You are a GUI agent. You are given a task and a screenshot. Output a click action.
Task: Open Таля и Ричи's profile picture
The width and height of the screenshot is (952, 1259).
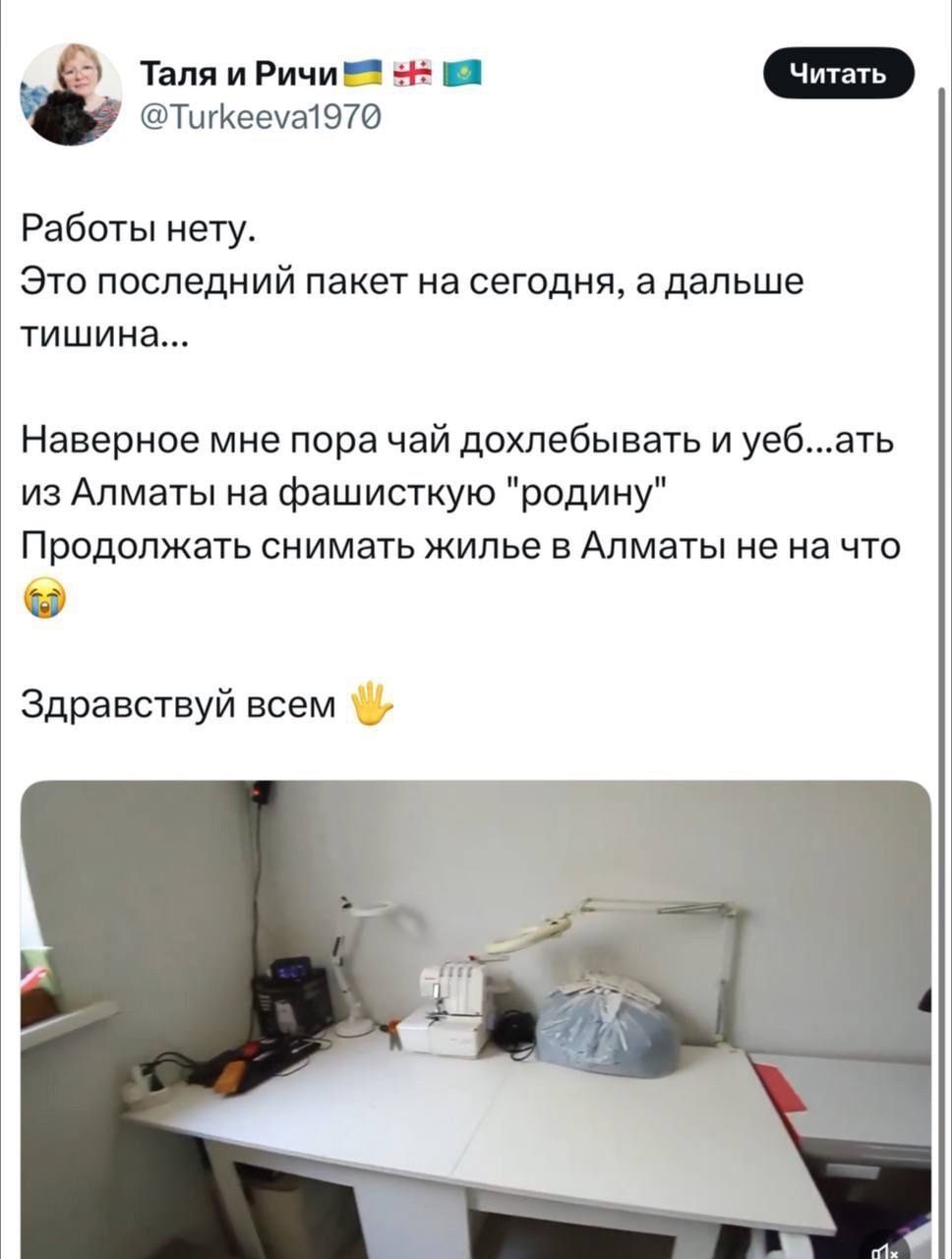(x=71, y=94)
